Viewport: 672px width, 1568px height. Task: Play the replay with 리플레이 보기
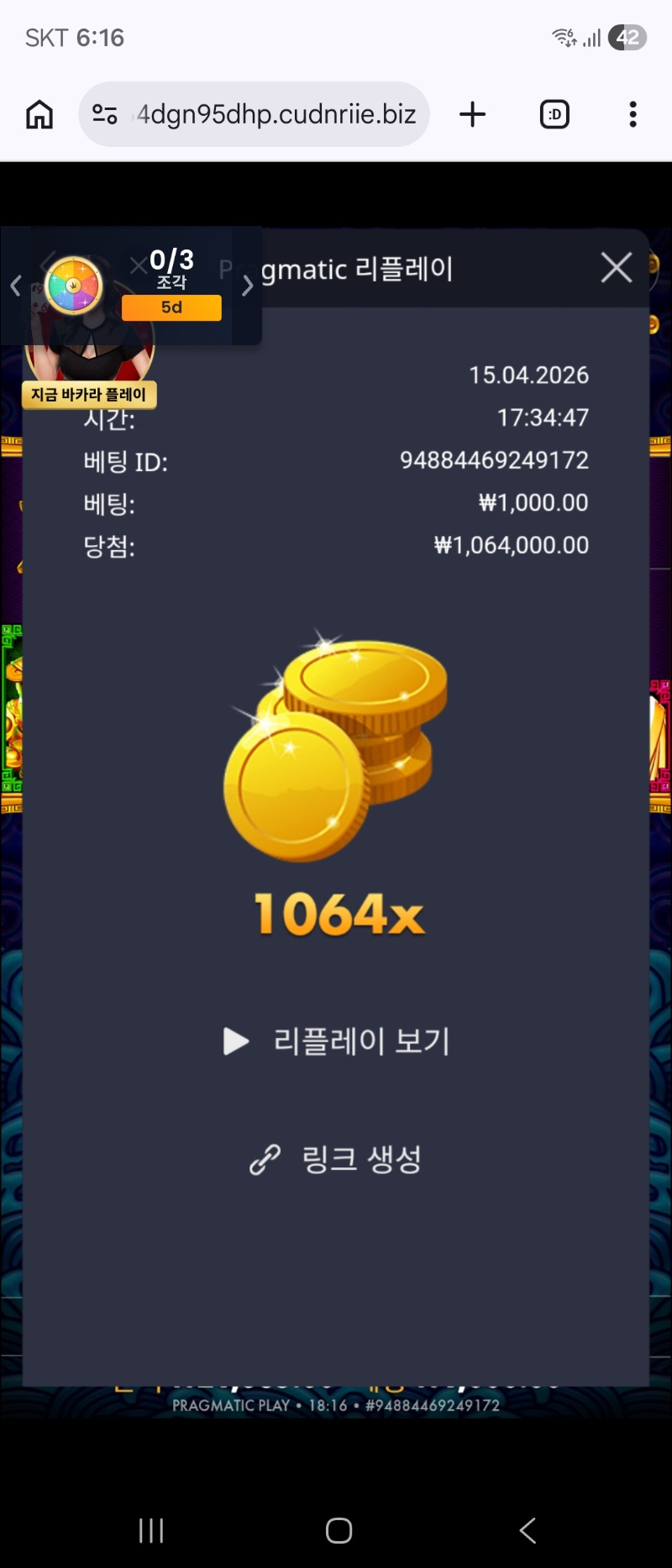tap(337, 1041)
